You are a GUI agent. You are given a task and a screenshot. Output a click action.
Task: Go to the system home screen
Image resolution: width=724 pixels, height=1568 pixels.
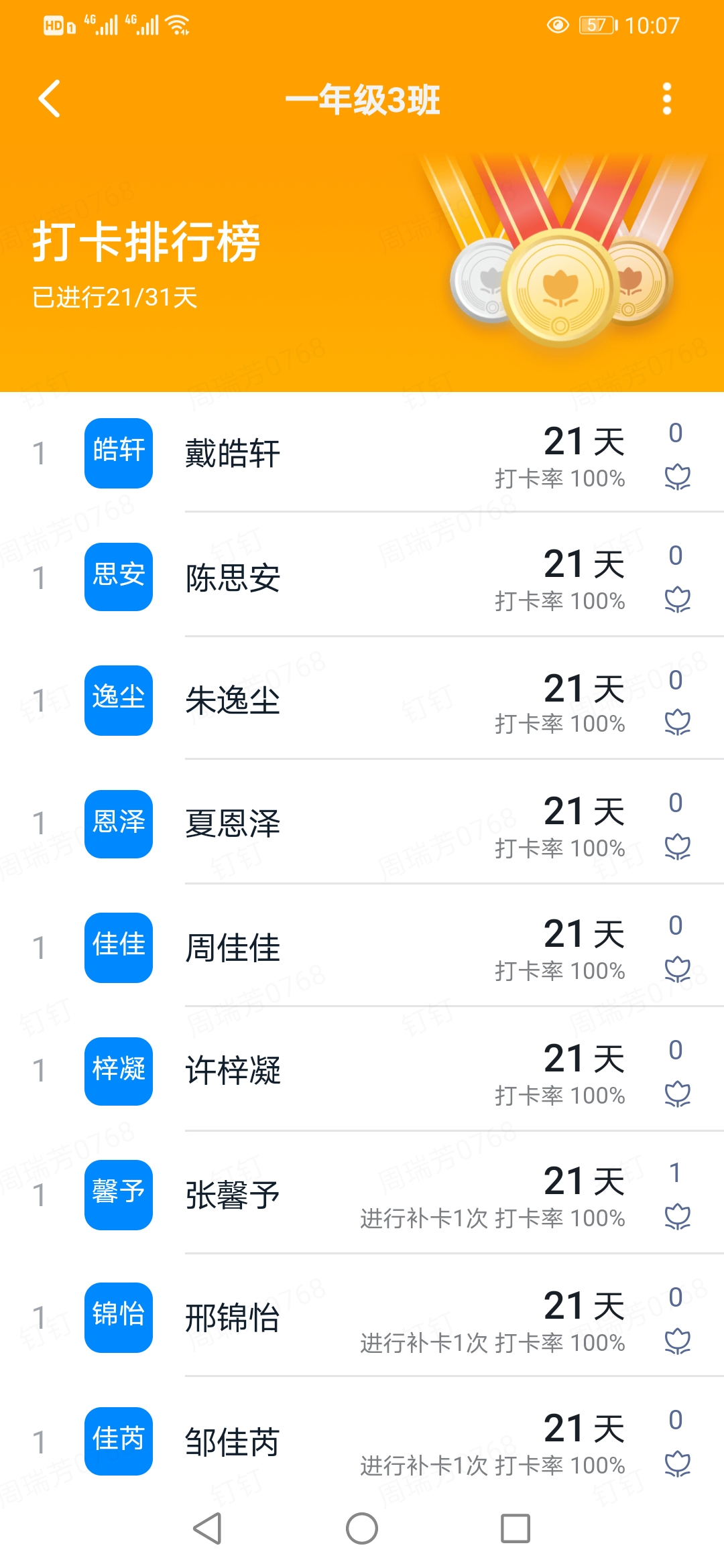tap(362, 1528)
